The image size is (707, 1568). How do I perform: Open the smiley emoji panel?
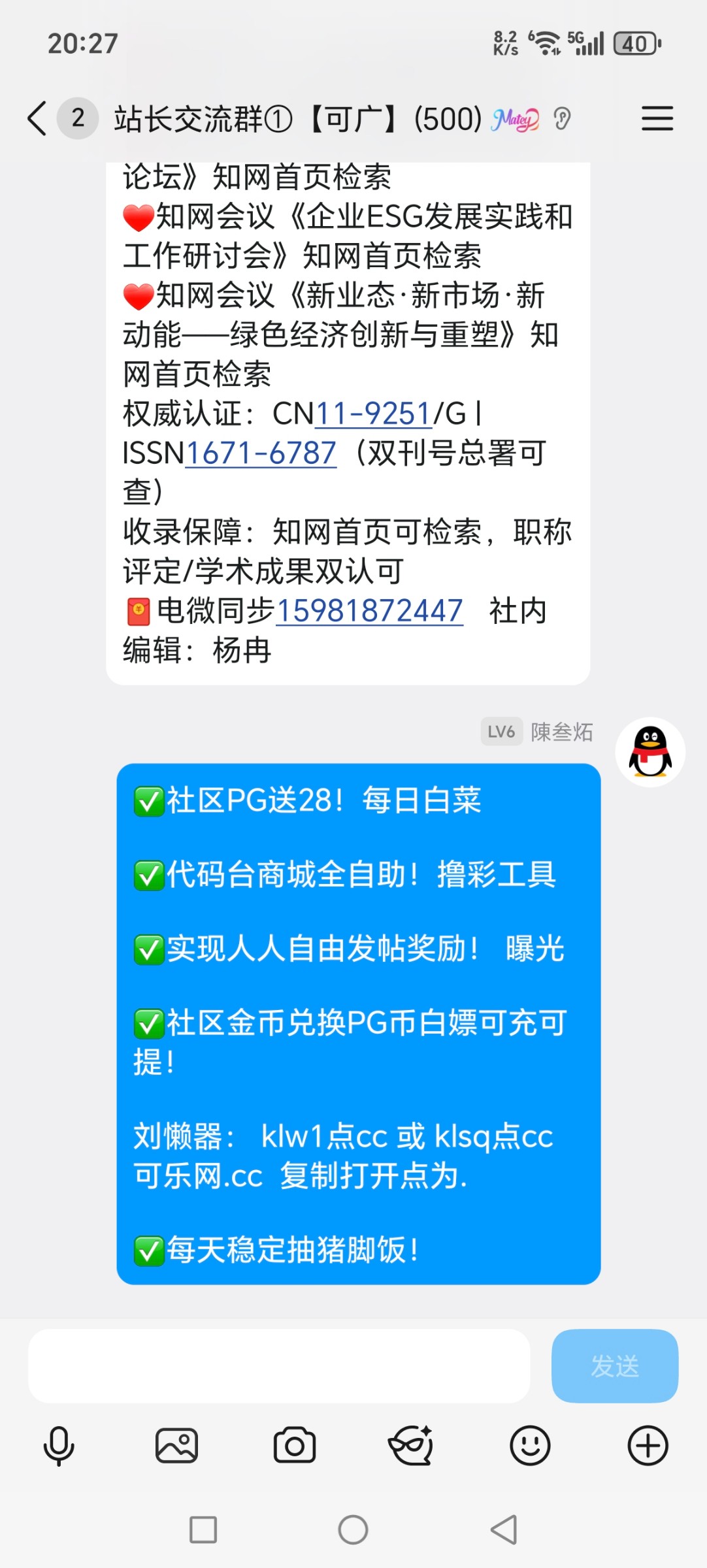coord(529,1444)
